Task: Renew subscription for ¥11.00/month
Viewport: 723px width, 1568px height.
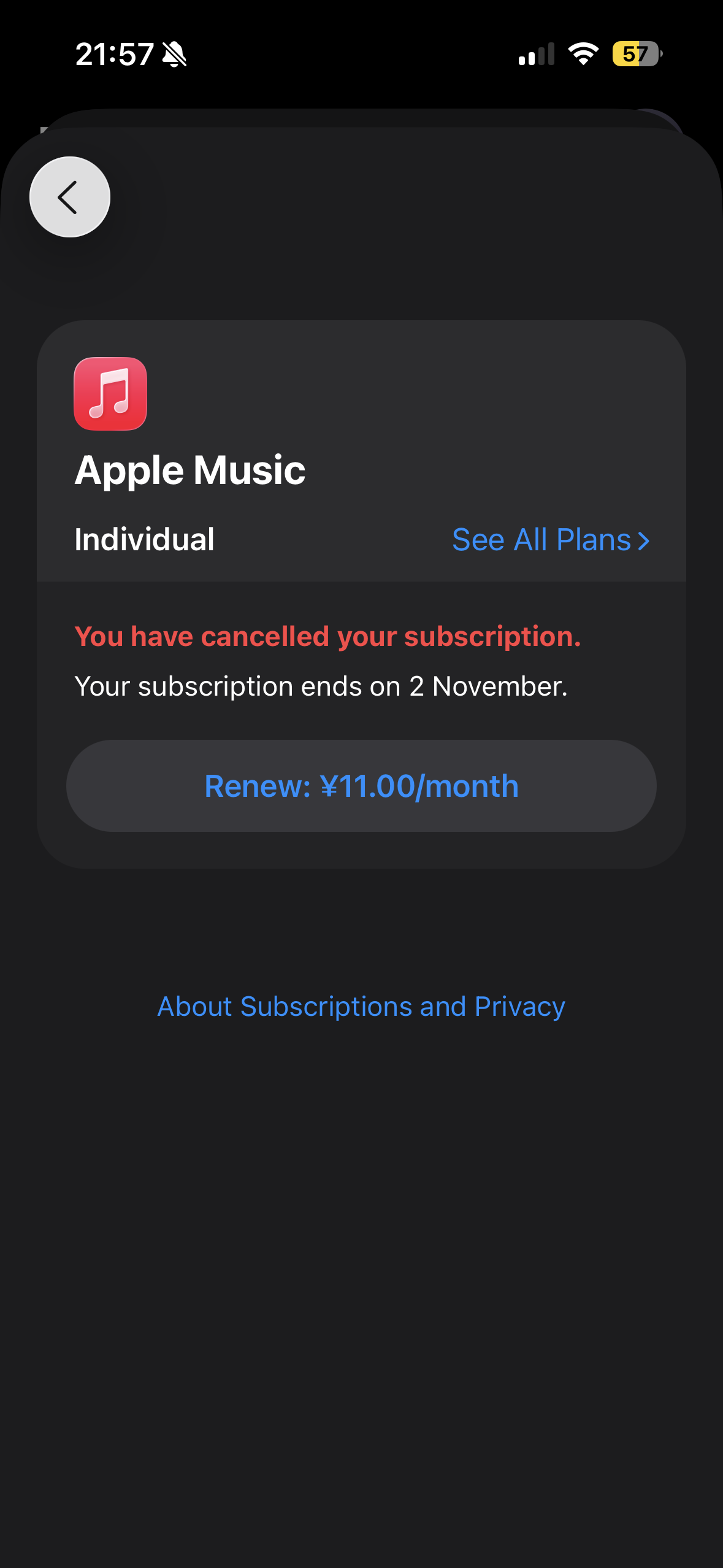Action: 361,786
